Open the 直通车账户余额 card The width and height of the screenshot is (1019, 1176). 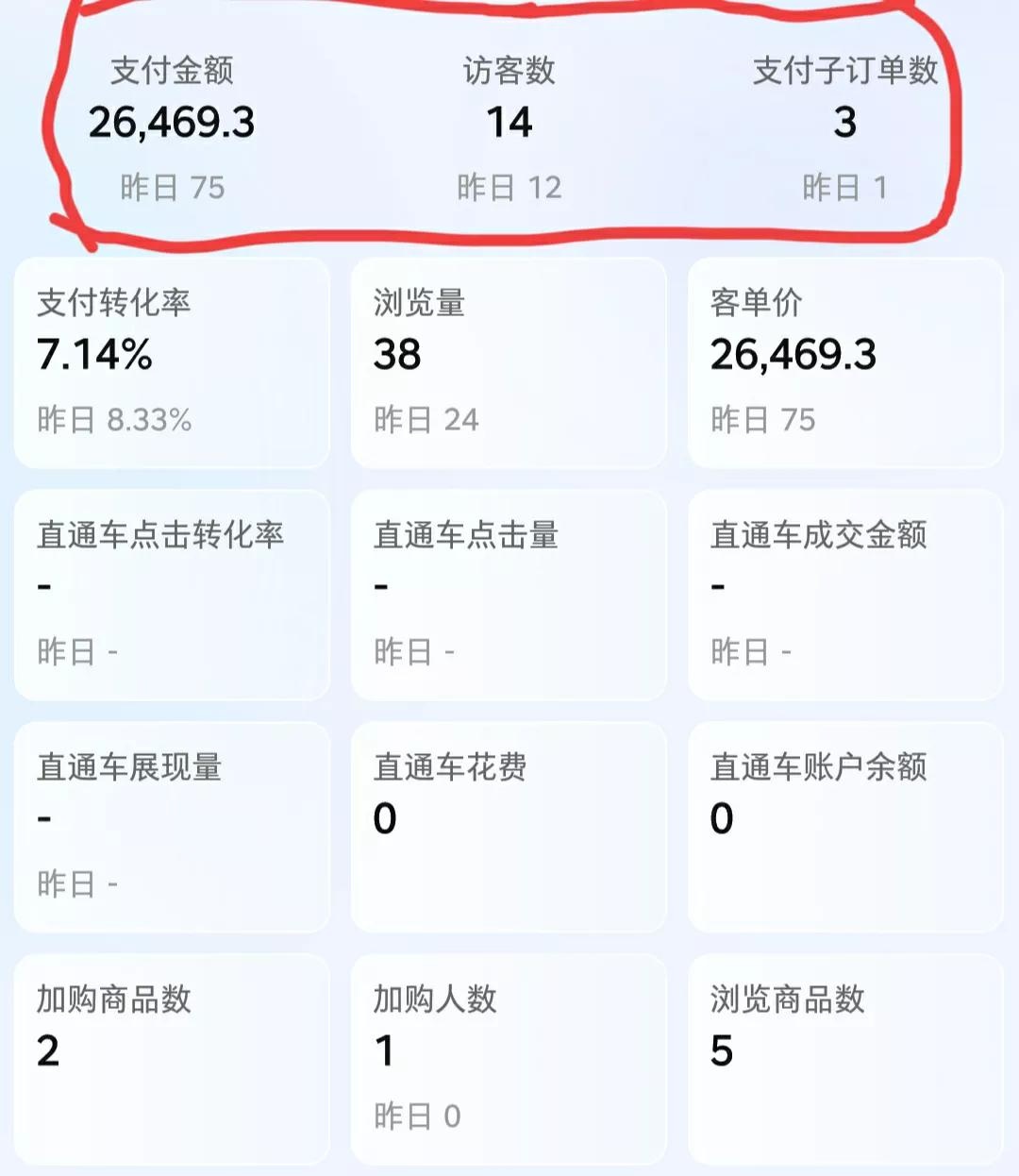844,827
